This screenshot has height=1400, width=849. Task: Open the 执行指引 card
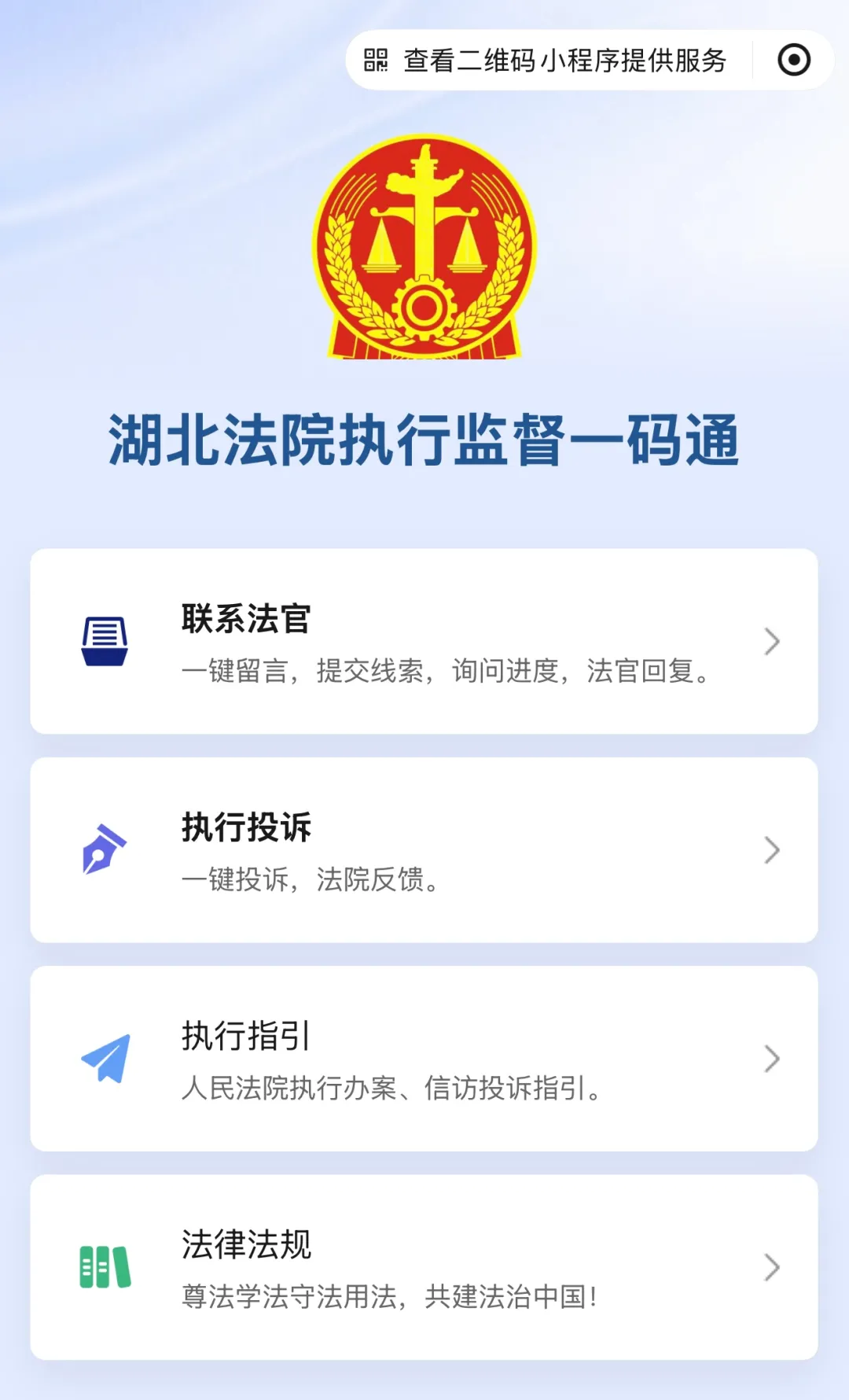pyautogui.click(x=424, y=1059)
